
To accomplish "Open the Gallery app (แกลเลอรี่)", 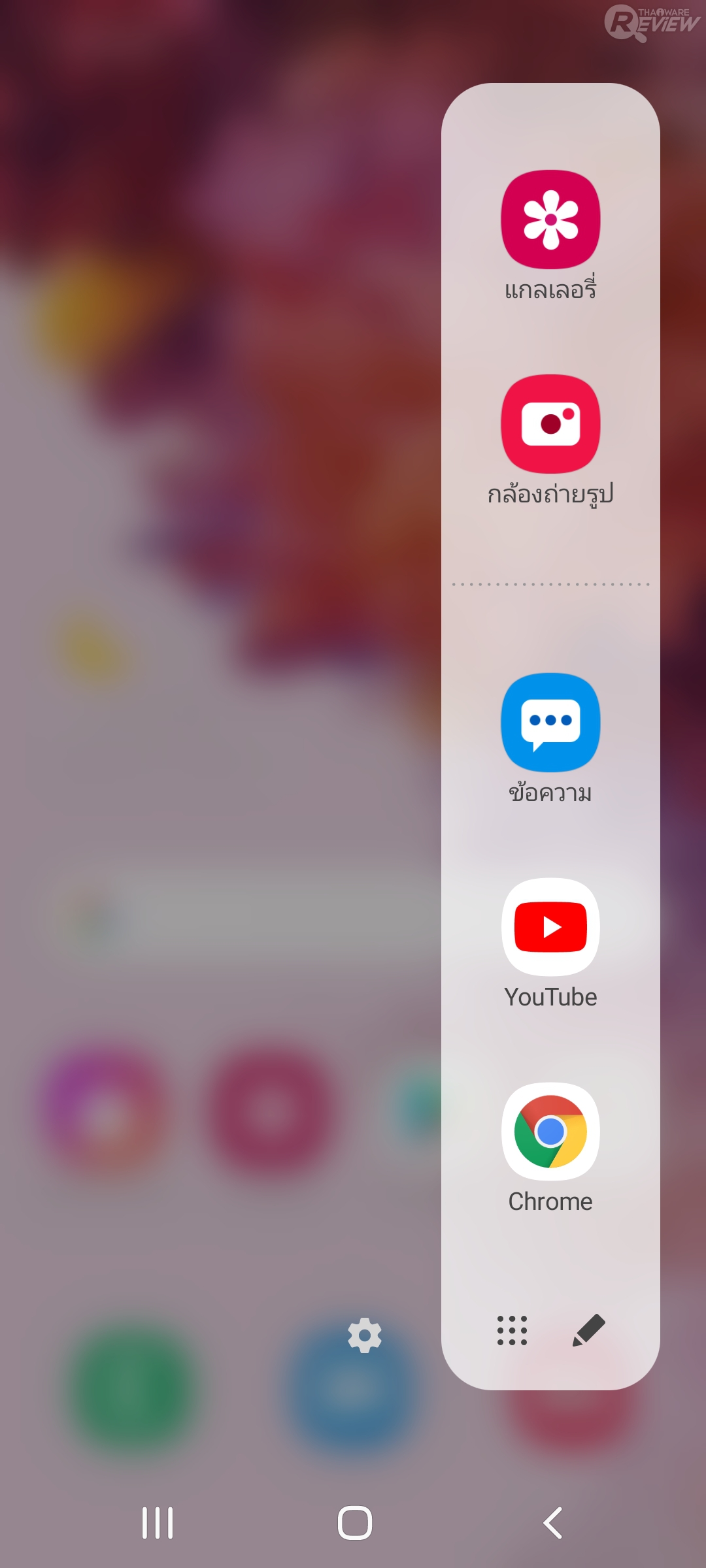I will 550,220.
